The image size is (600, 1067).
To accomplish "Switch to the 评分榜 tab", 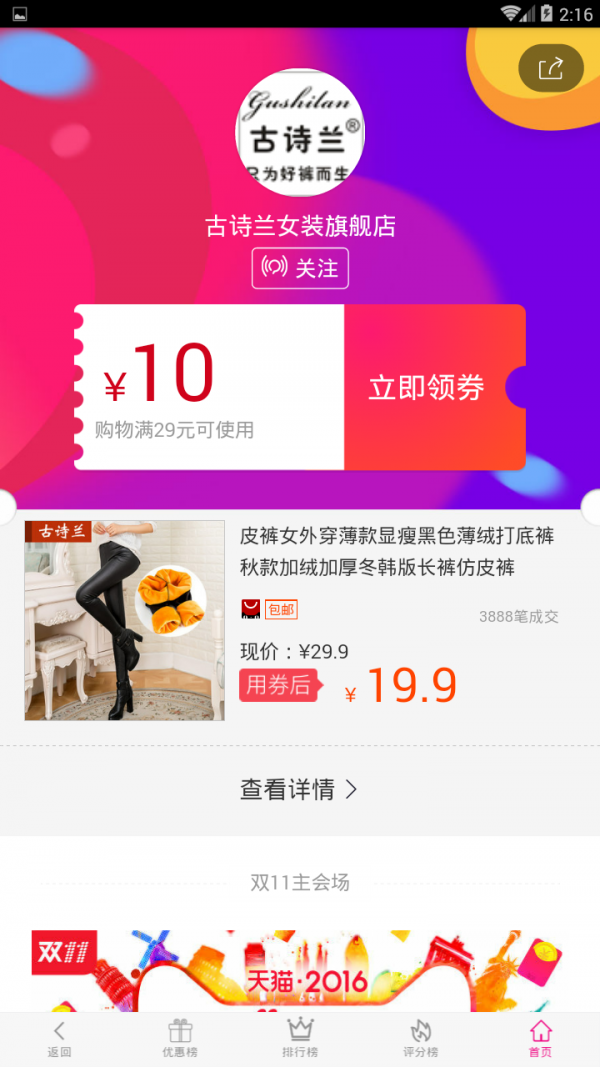I will pos(420,1038).
